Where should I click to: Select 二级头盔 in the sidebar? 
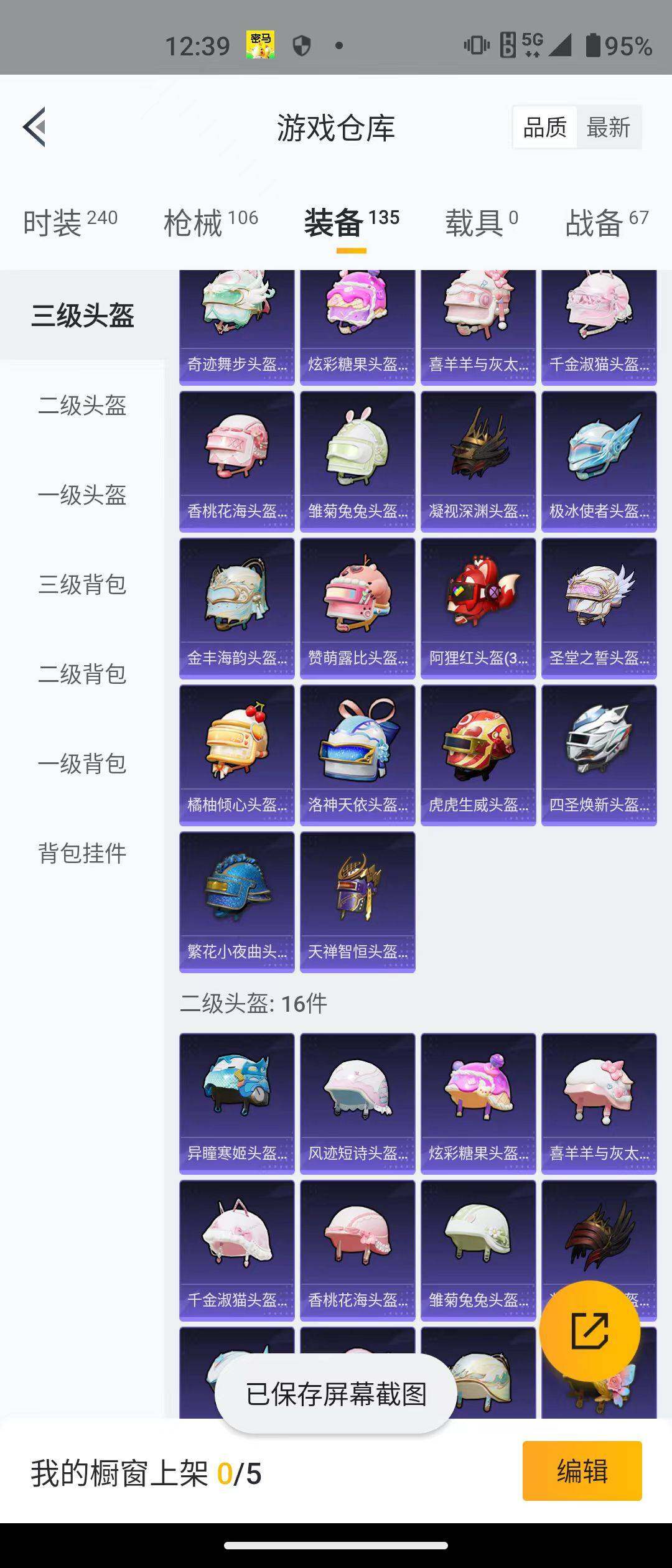pyautogui.click(x=82, y=406)
